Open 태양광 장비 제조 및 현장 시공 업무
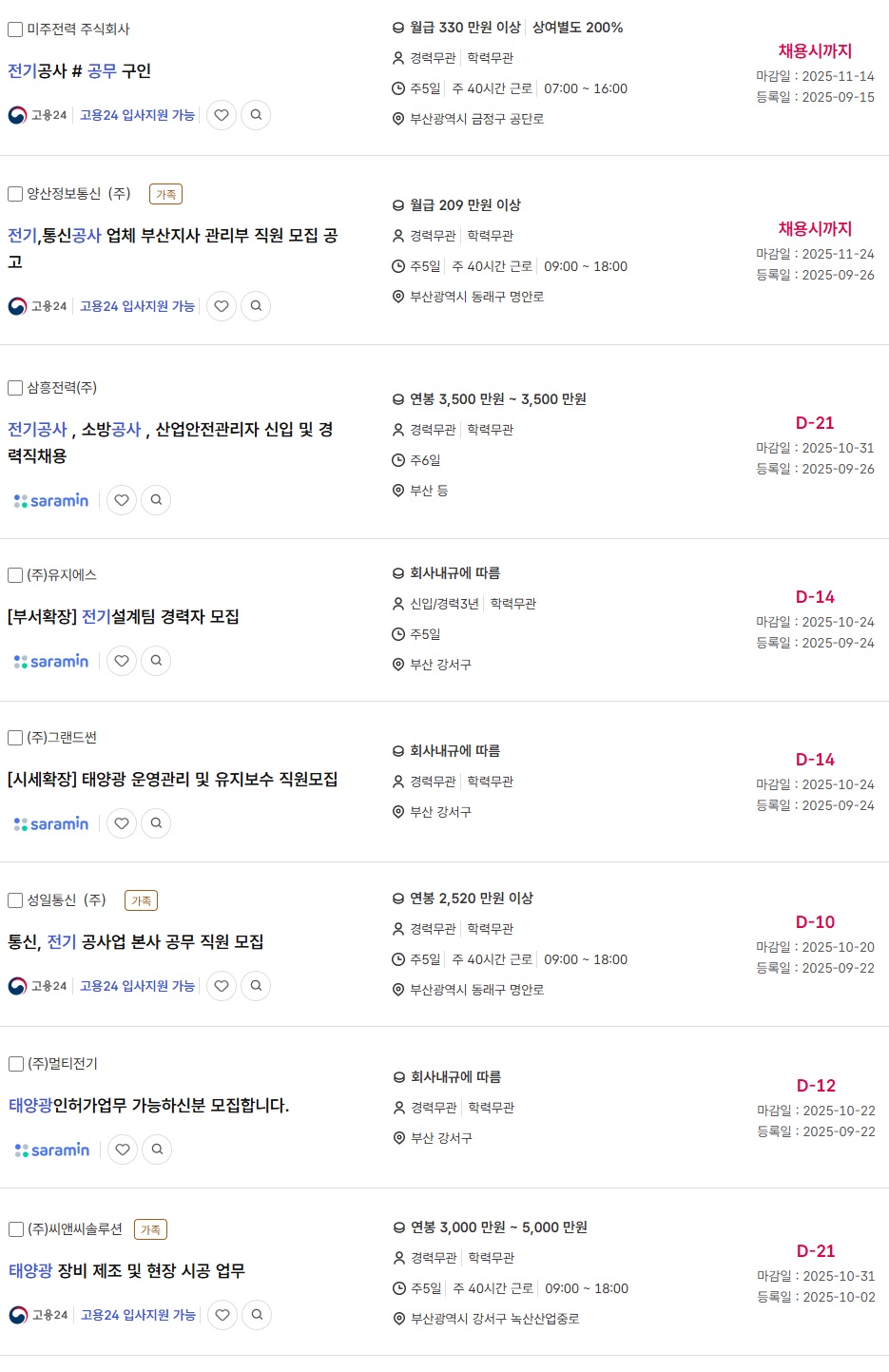The width and height of the screenshot is (889, 1372). pyautogui.click(x=126, y=1271)
